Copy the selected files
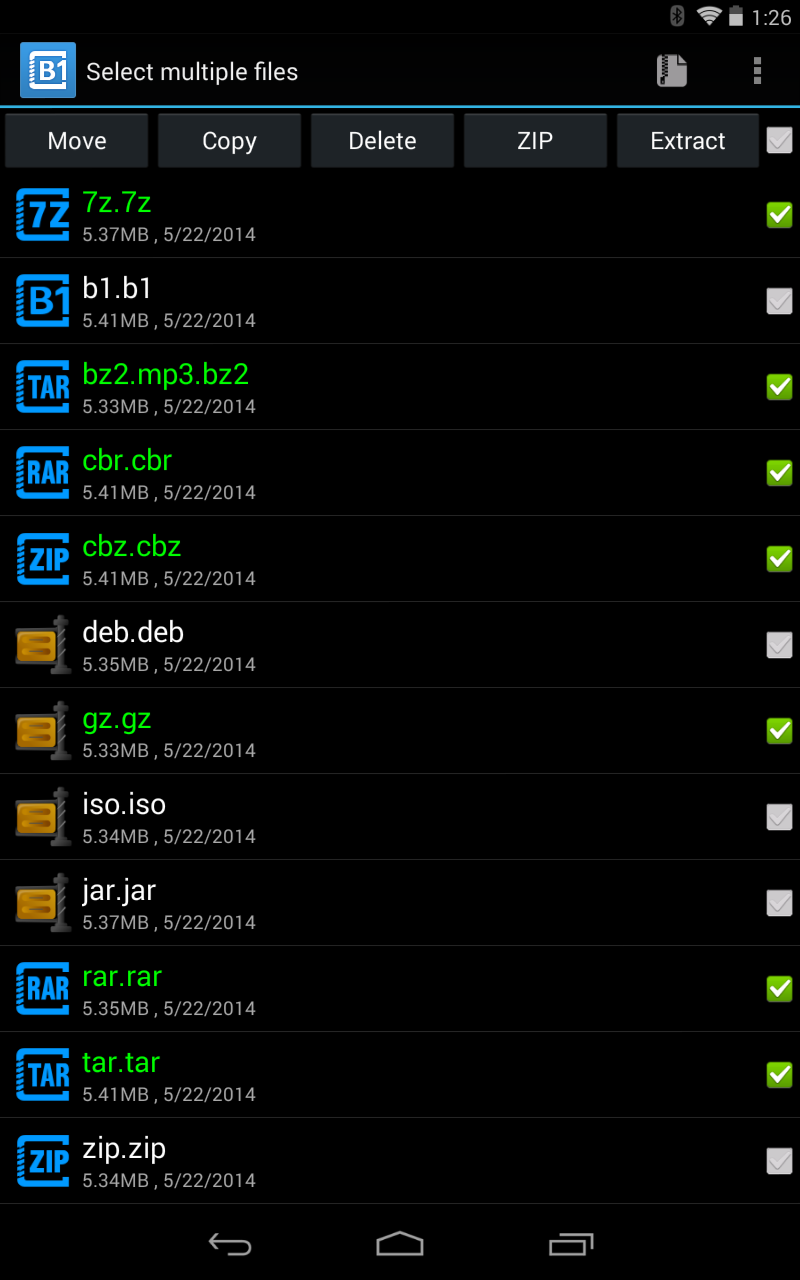 coord(229,141)
